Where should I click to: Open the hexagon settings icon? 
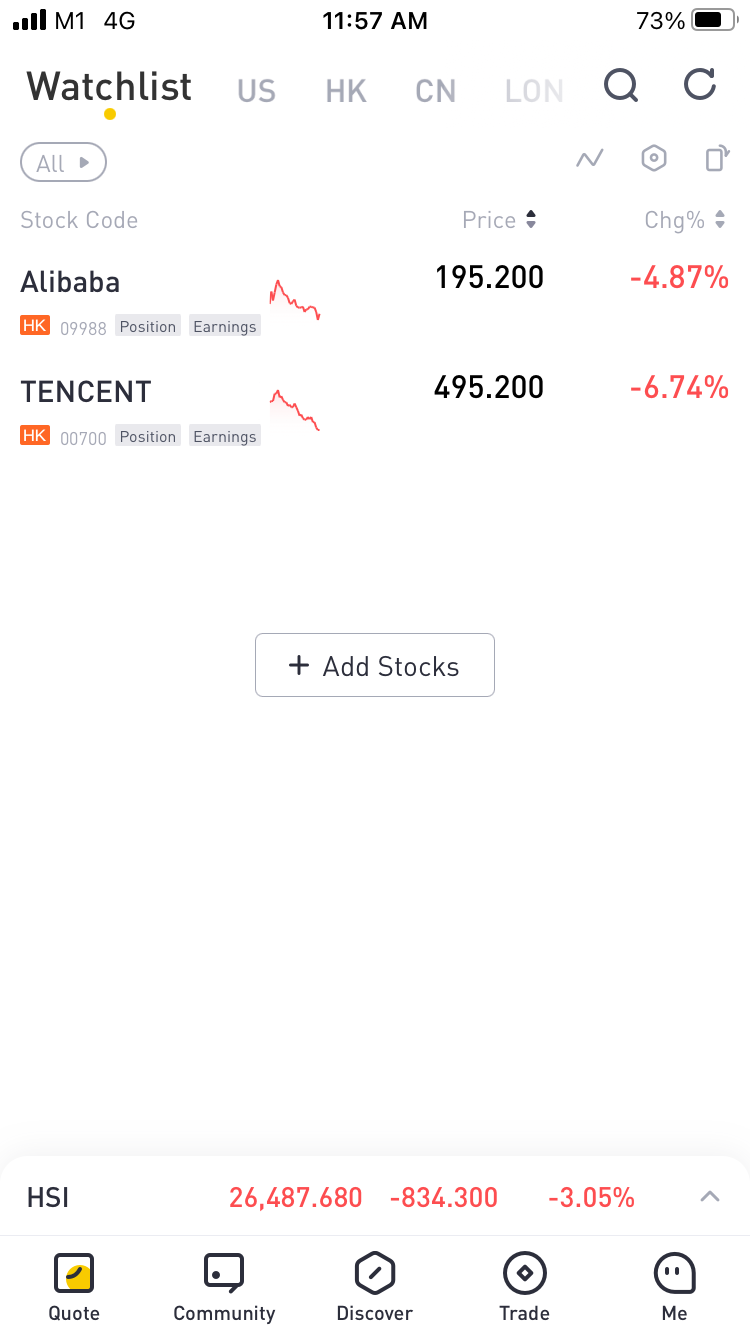[x=654, y=159]
